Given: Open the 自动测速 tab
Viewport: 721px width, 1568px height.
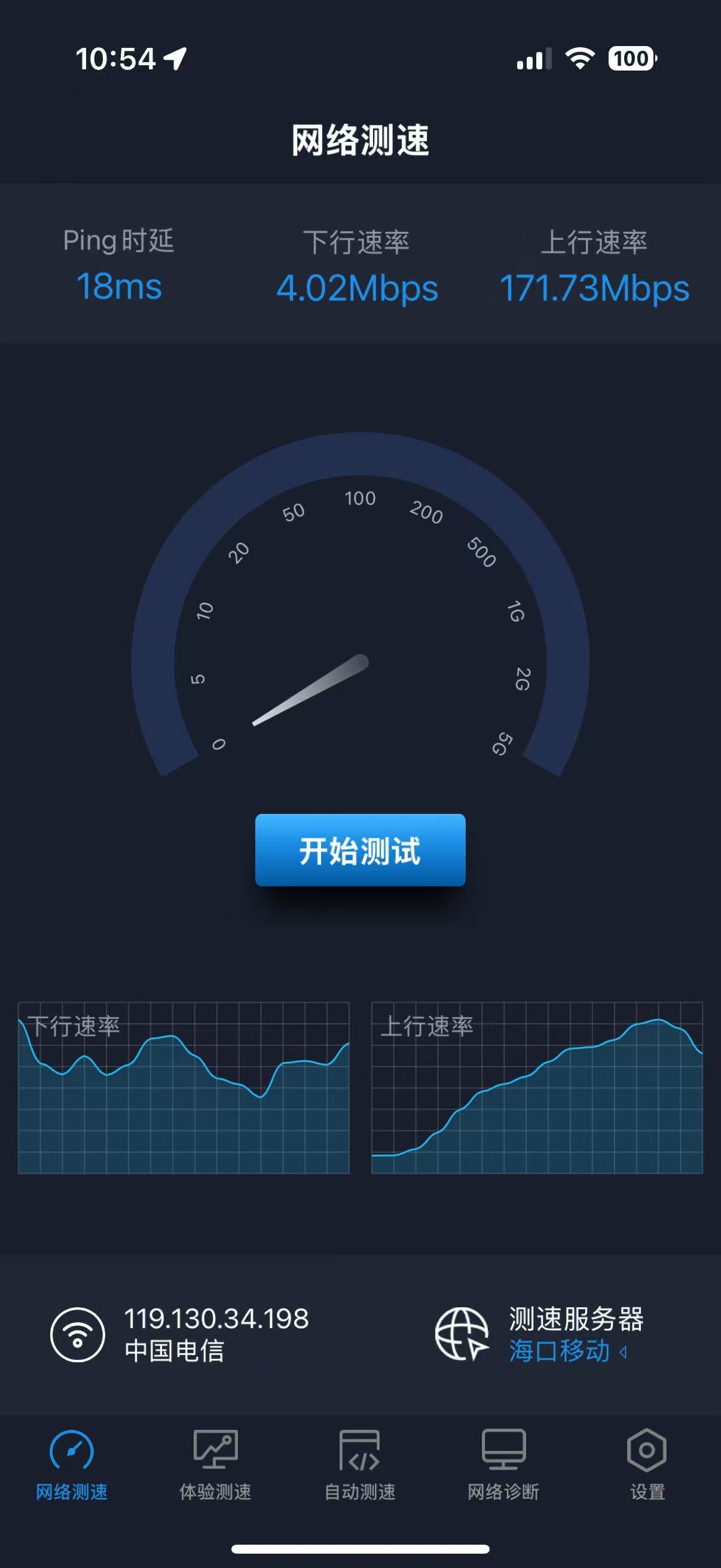Looking at the screenshot, I should tap(359, 1464).
